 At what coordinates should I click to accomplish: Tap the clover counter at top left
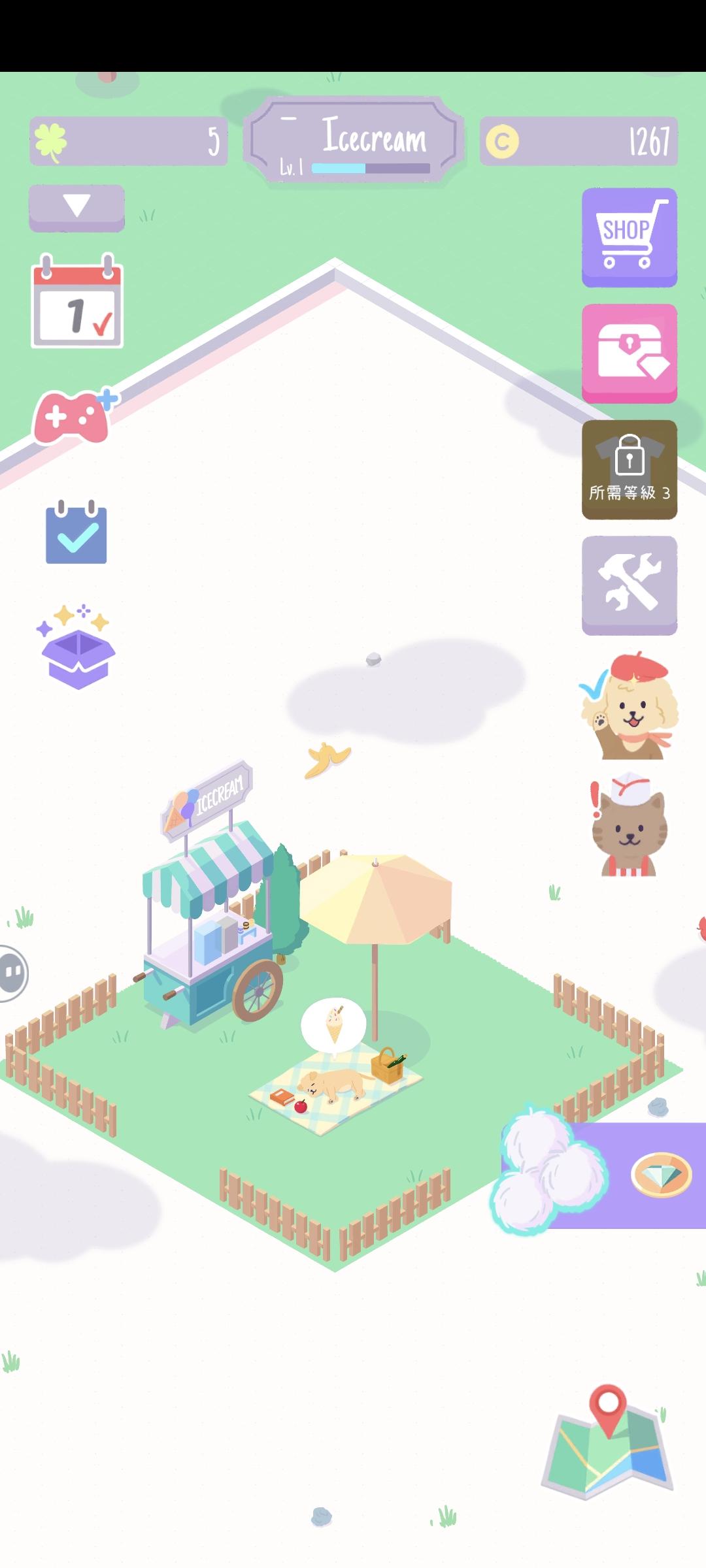(x=127, y=140)
